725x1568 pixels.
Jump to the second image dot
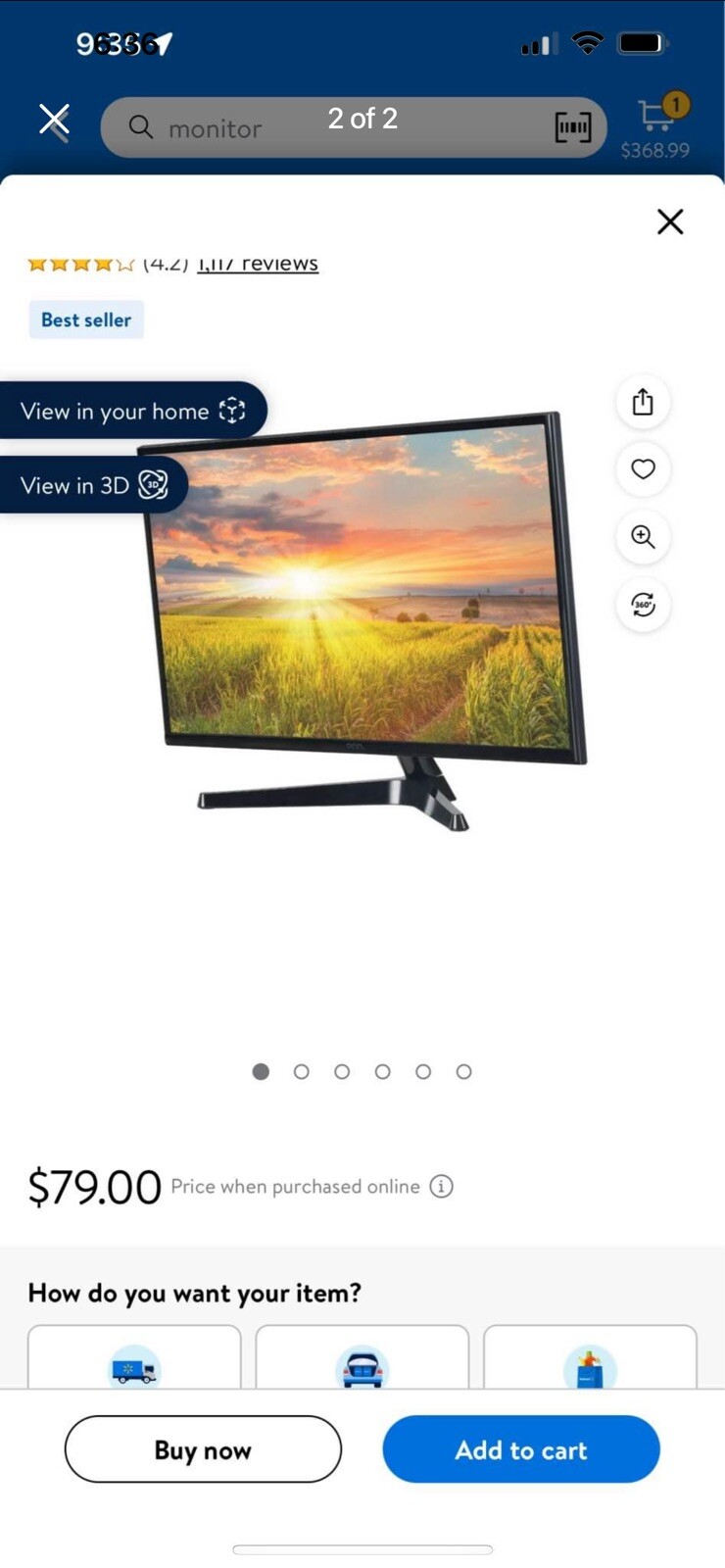coord(302,1072)
